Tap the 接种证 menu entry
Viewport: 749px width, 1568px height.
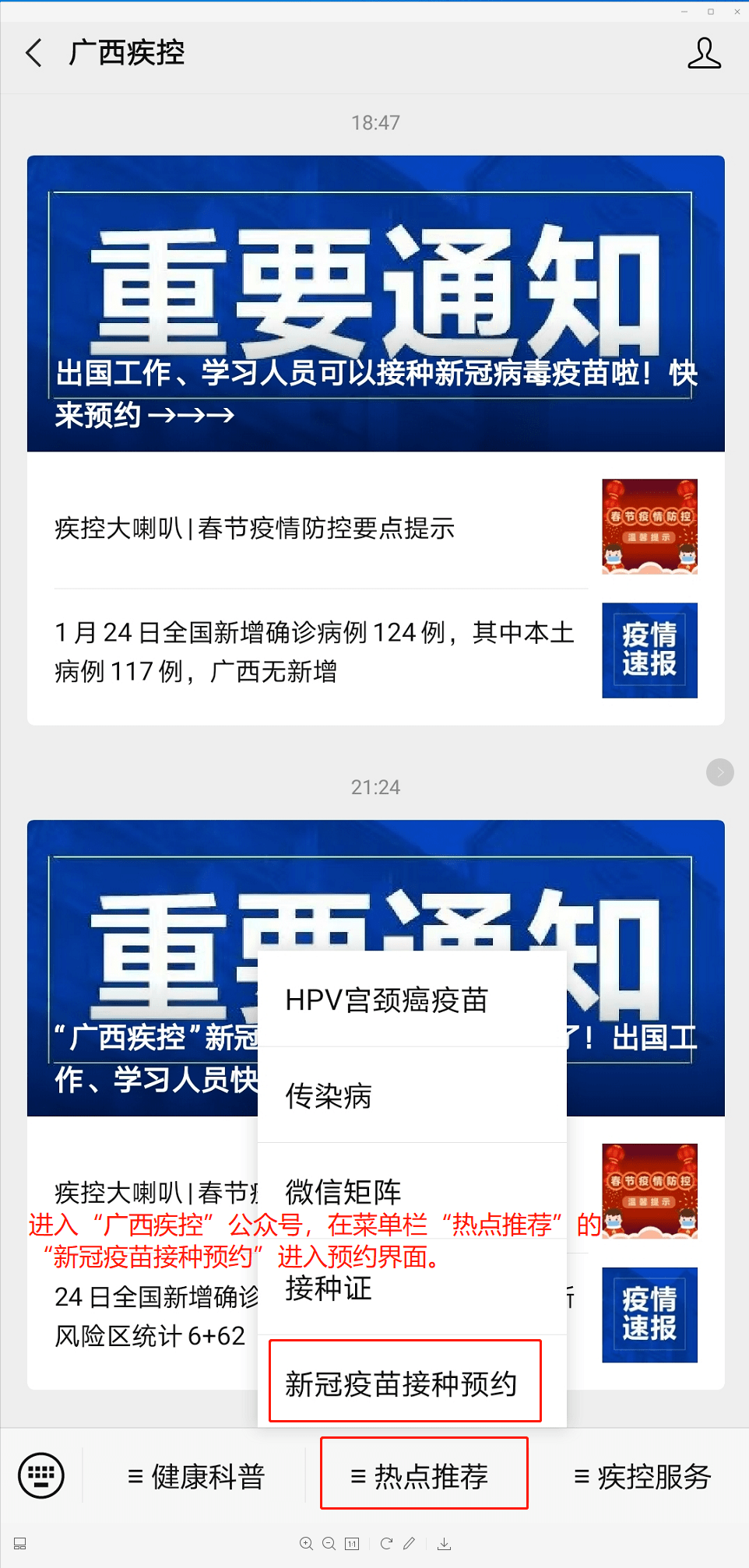pos(412,1288)
